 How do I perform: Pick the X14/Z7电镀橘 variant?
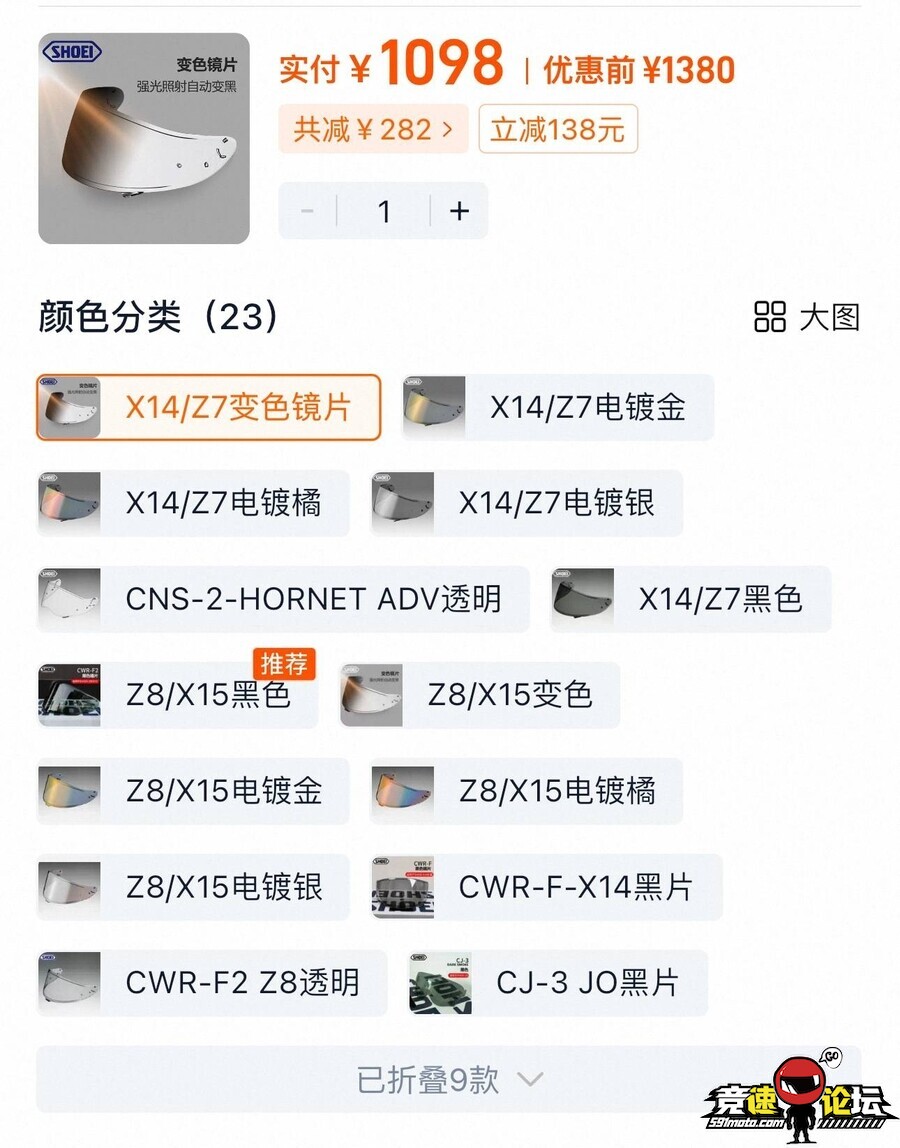(x=193, y=502)
